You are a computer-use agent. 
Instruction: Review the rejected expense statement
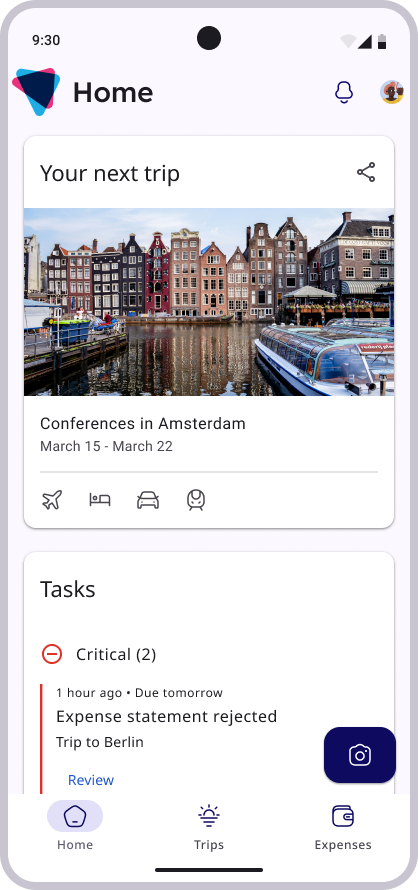click(x=91, y=780)
